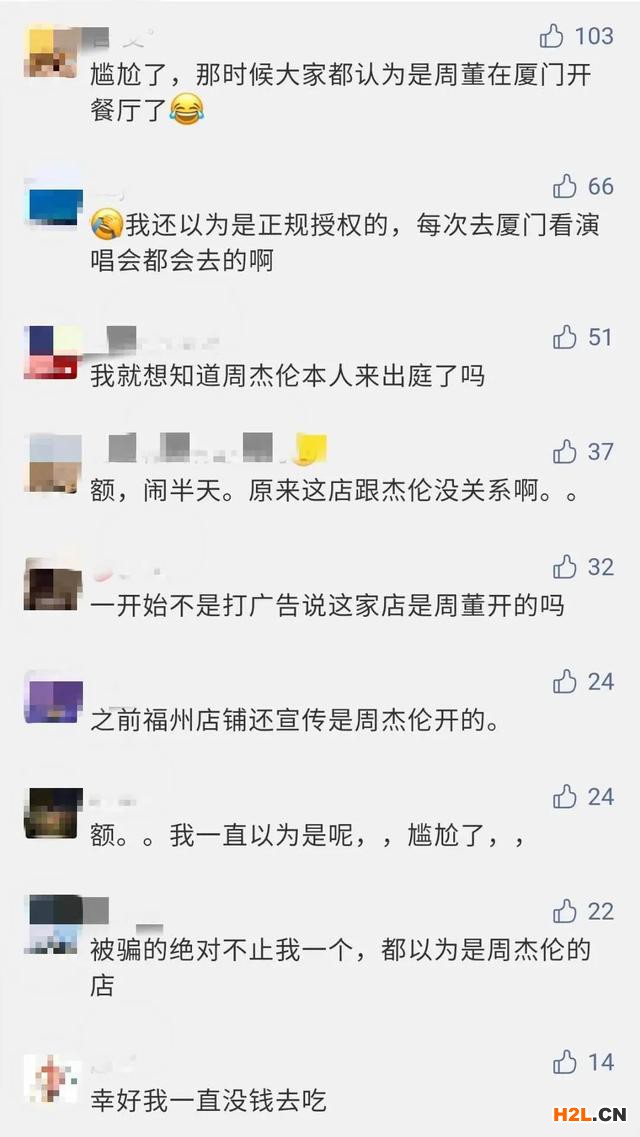Like the comment 幸好我一直没钱去吃
The height and width of the screenshot is (1137, 640).
[565, 1062]
